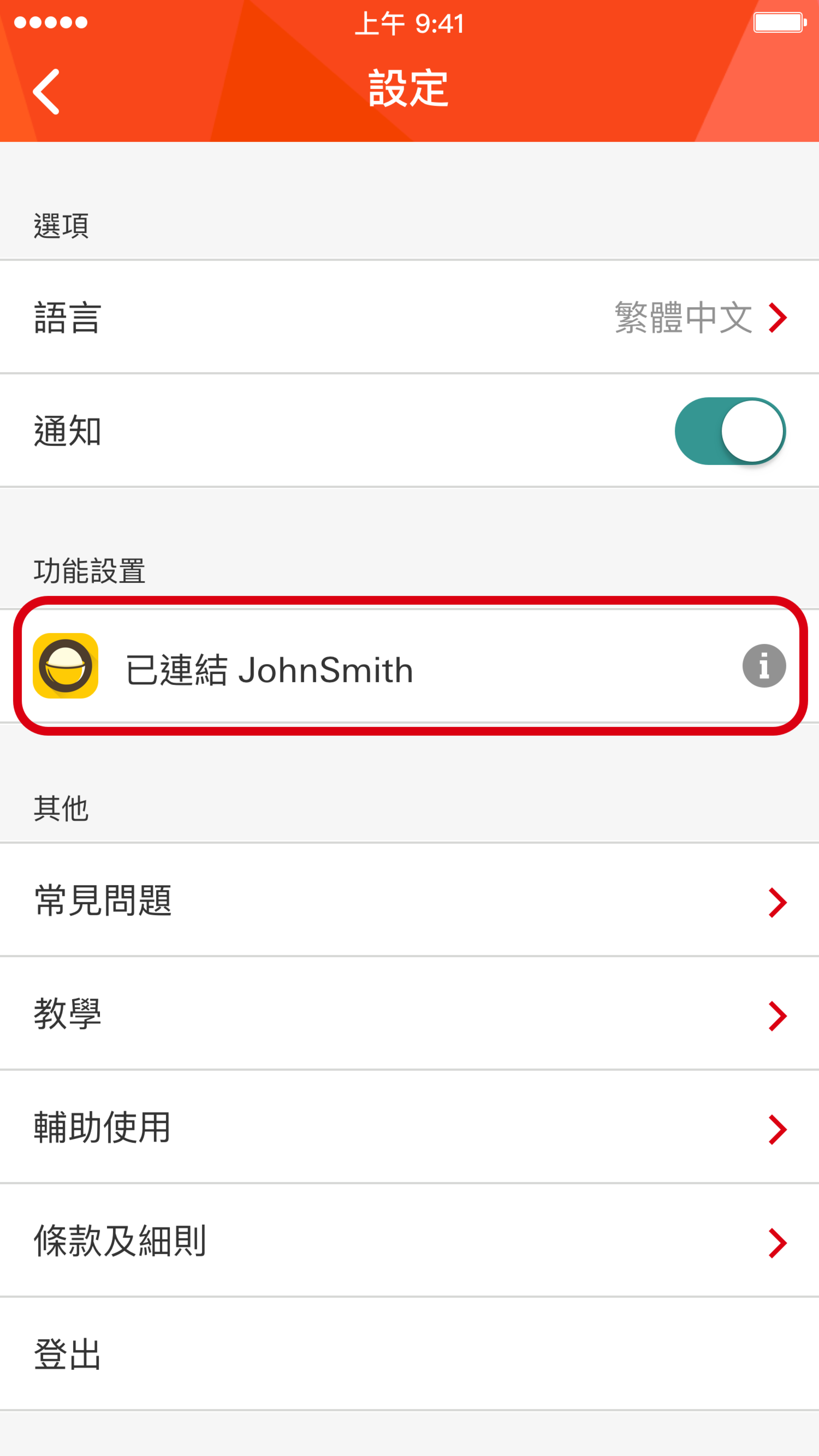819x1456 pixels.
Task: Open the 教學 tutorial
Action: click(410, 1013)
